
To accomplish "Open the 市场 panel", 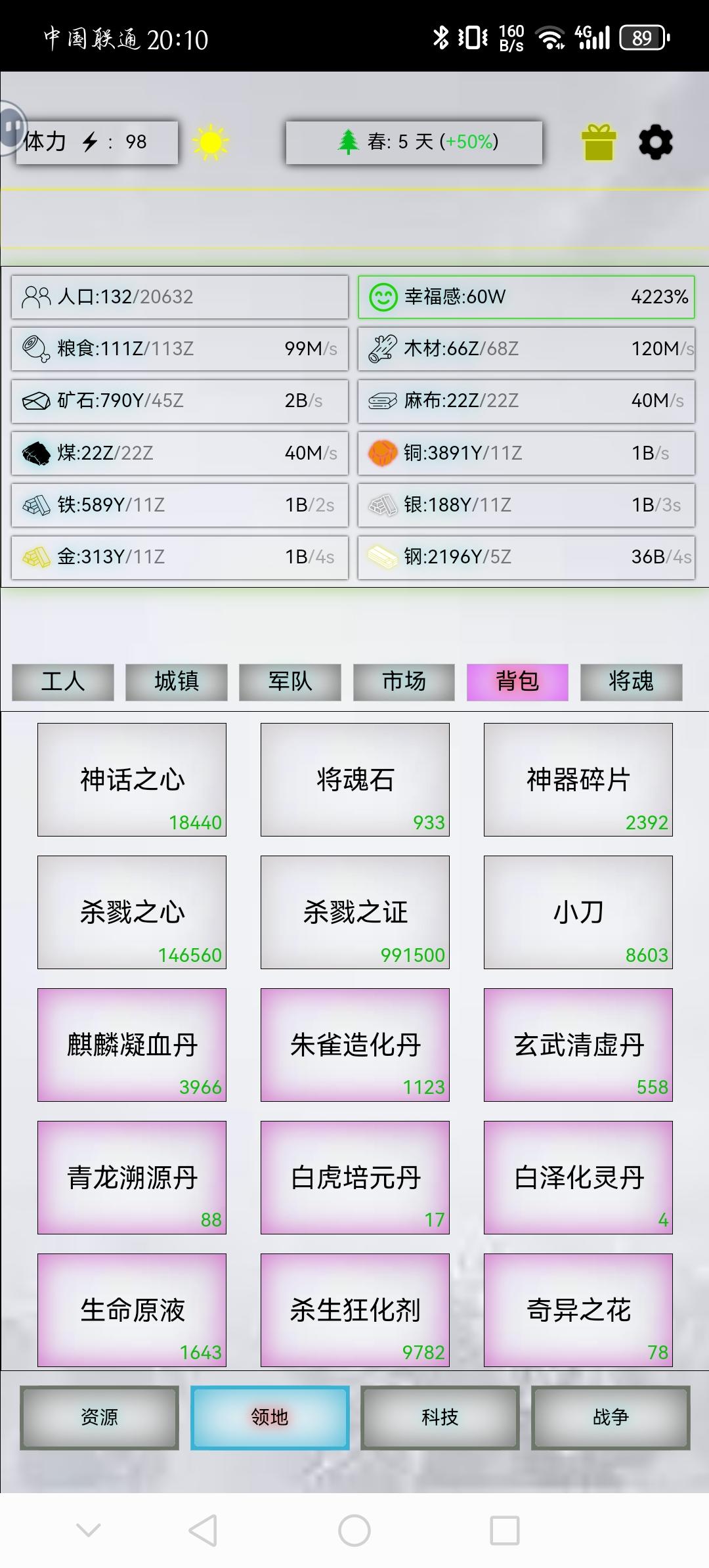I will pos(403,682).
